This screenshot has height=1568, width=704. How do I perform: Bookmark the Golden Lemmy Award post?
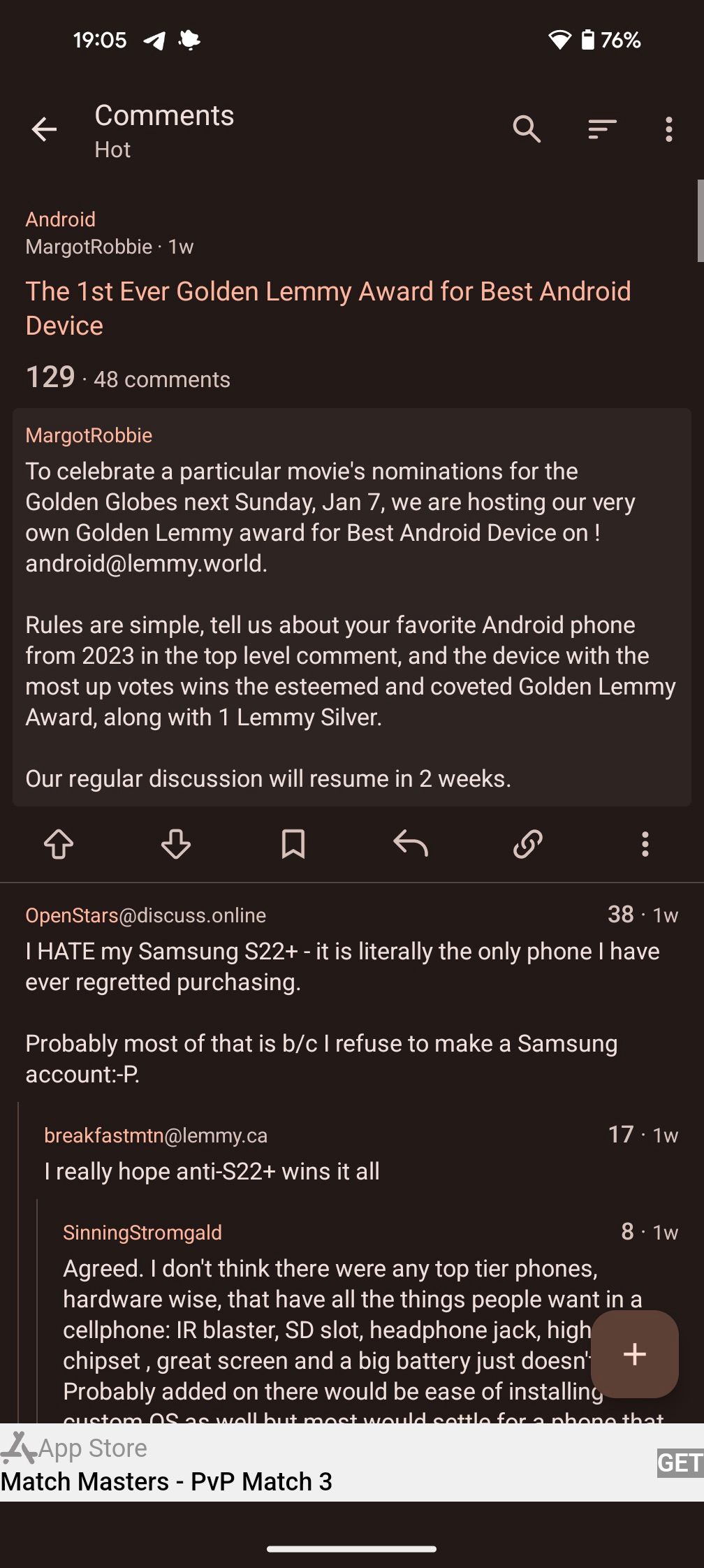point(293,844)
